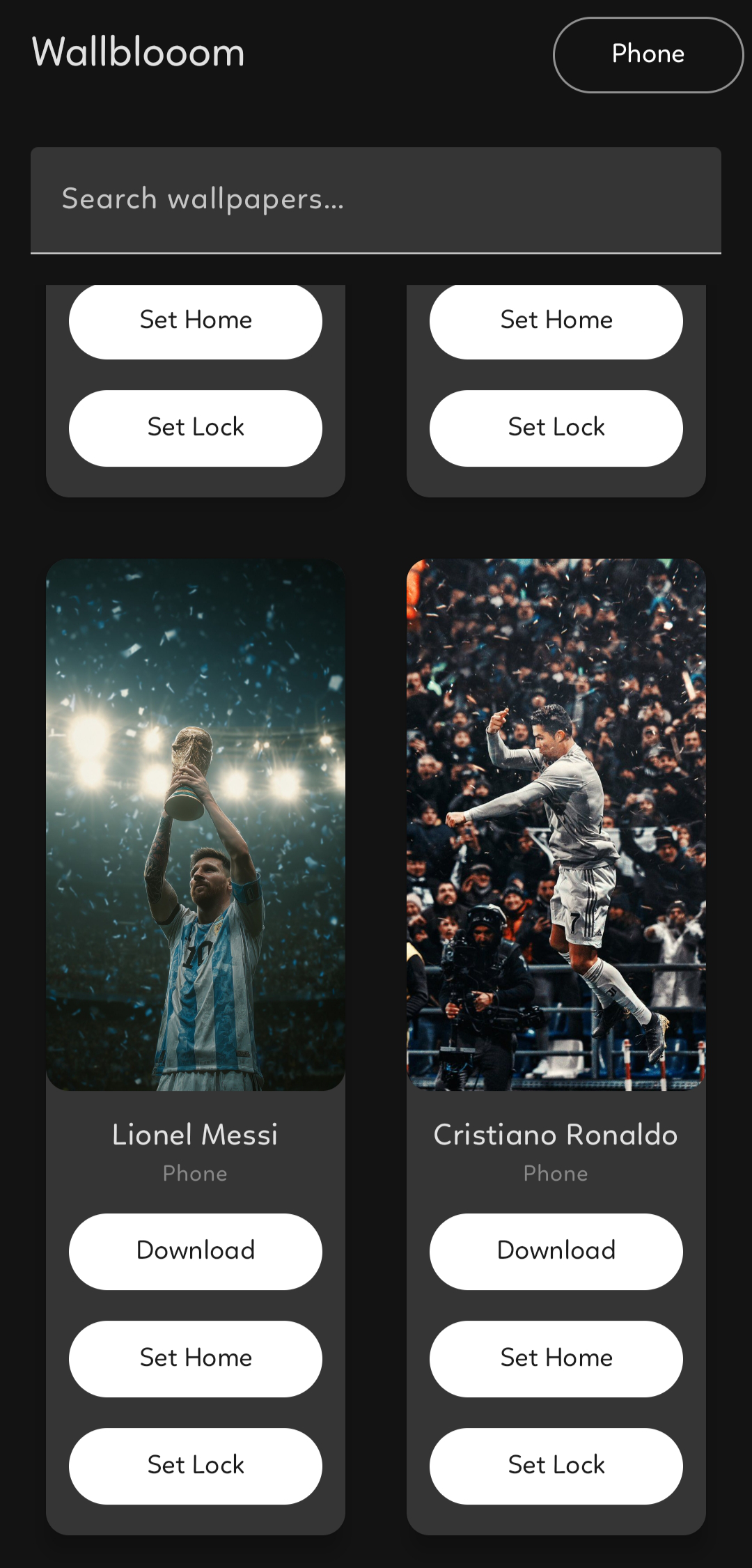The image size is (752, 1568).
Task: Set Messi wallpaper as lock screen
Action: [x=195, y=1466]
